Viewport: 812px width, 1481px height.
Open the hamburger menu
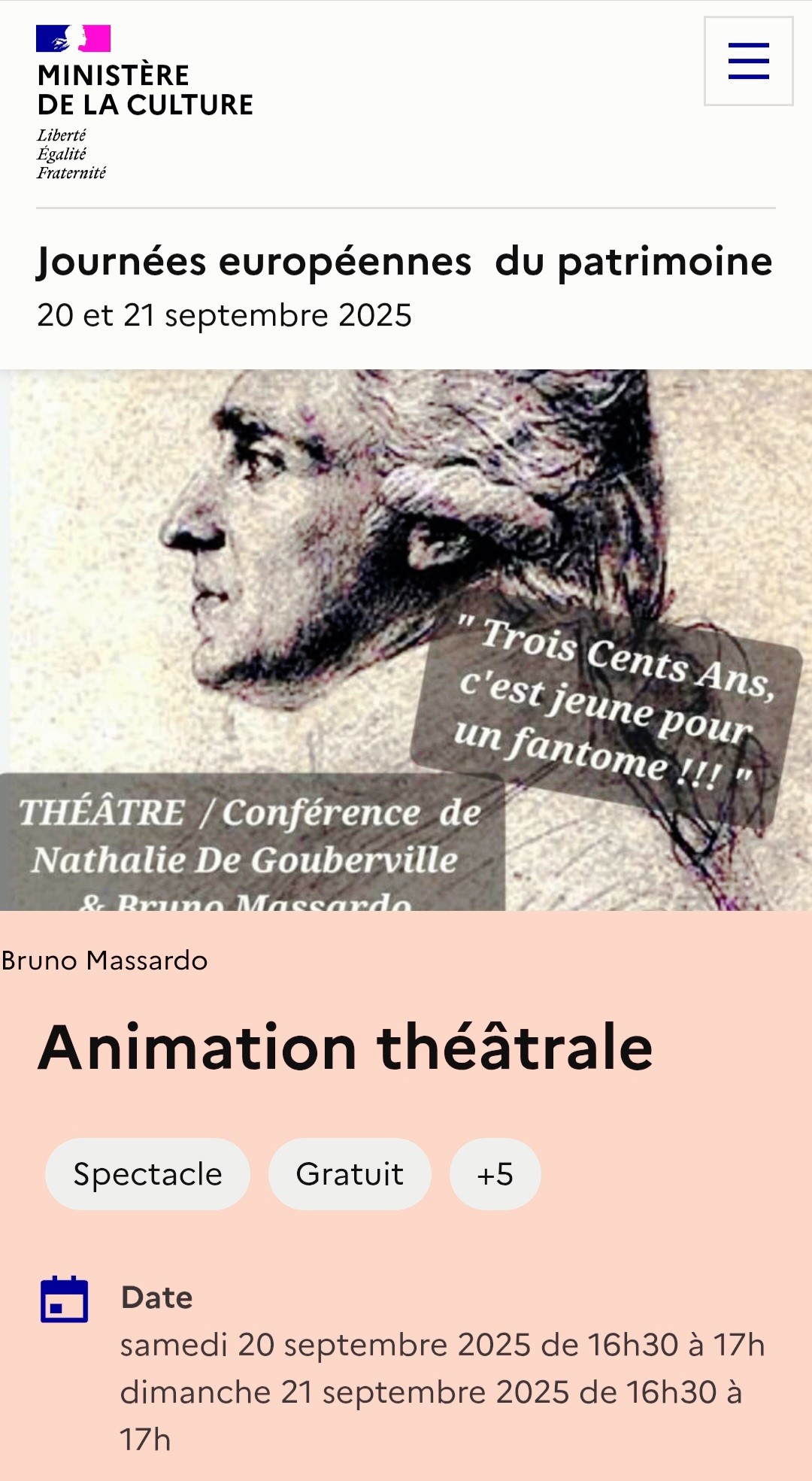coord(748,61)
